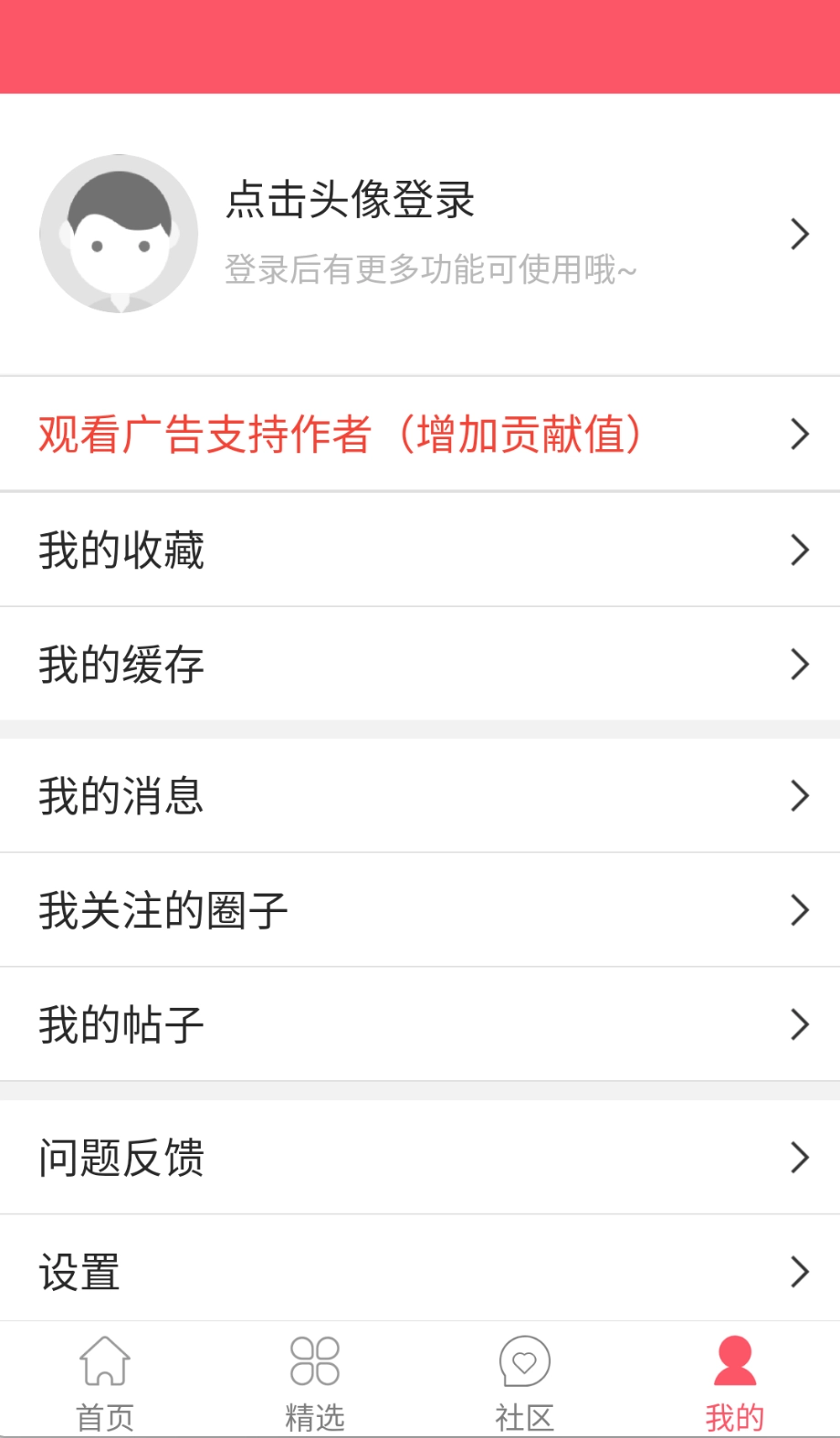
Task: Tap the red header bar at the top
Action: tap(420, 46)
